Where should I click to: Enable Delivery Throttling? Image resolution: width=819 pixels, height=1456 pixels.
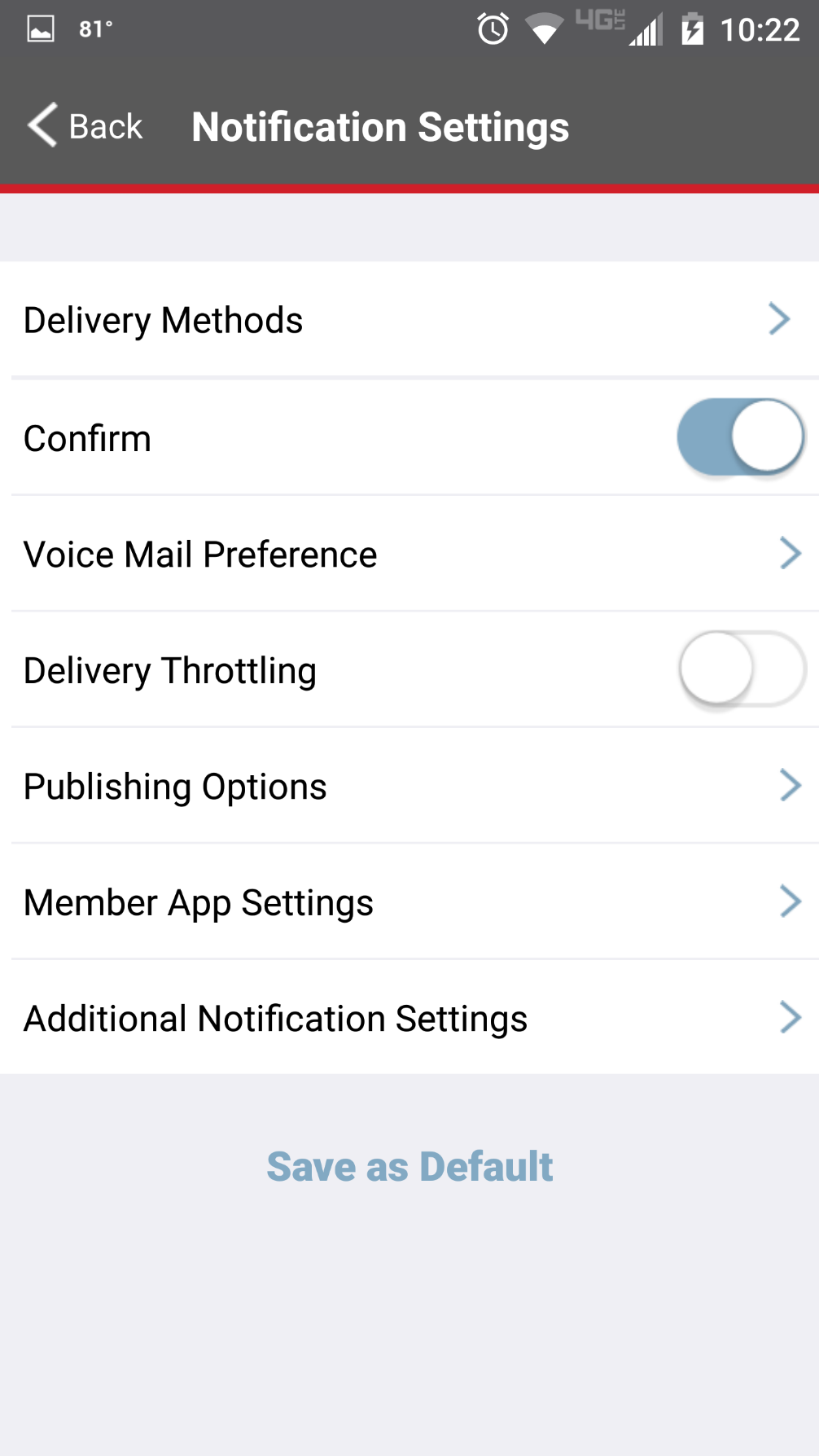point(742,669)
